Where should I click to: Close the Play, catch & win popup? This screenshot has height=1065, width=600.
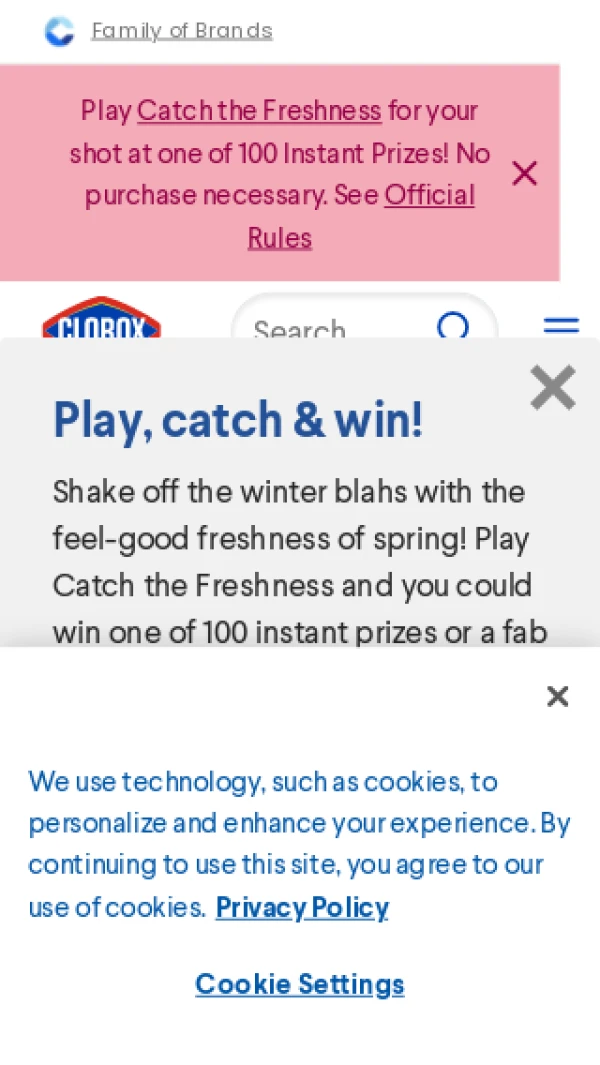tap(552, 388)
